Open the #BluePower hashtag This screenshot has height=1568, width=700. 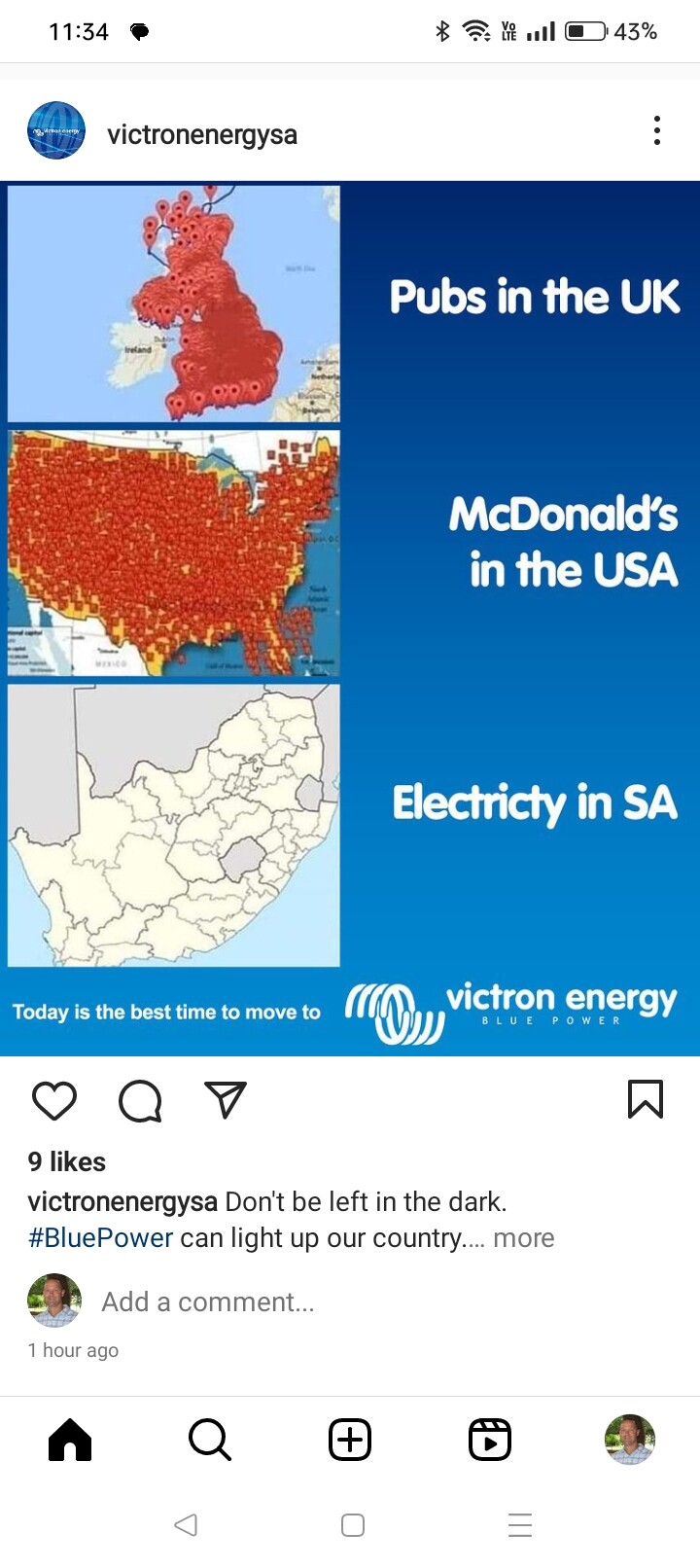pos(100,1238)
